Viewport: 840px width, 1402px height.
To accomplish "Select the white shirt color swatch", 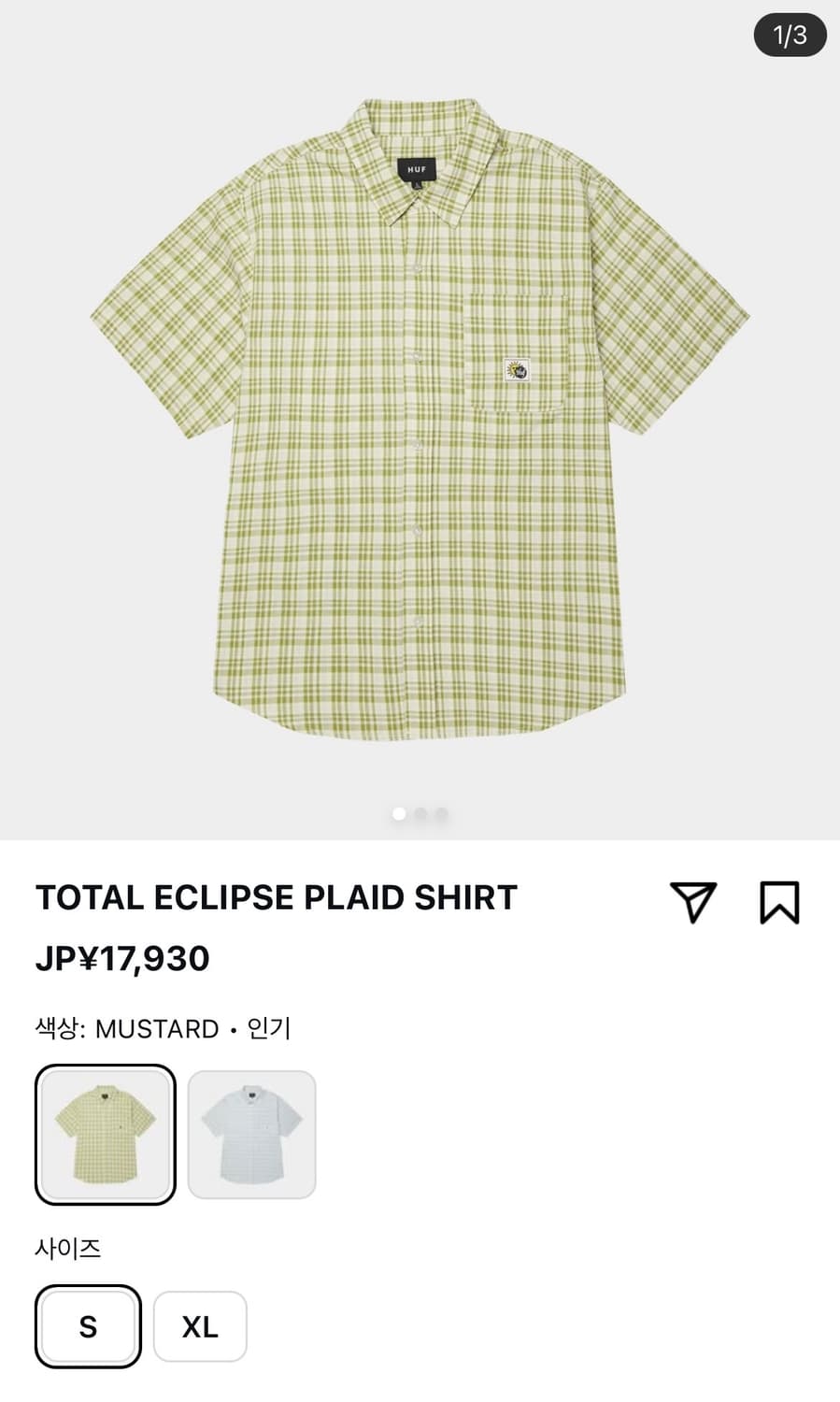I will (x=251, y=1133).
